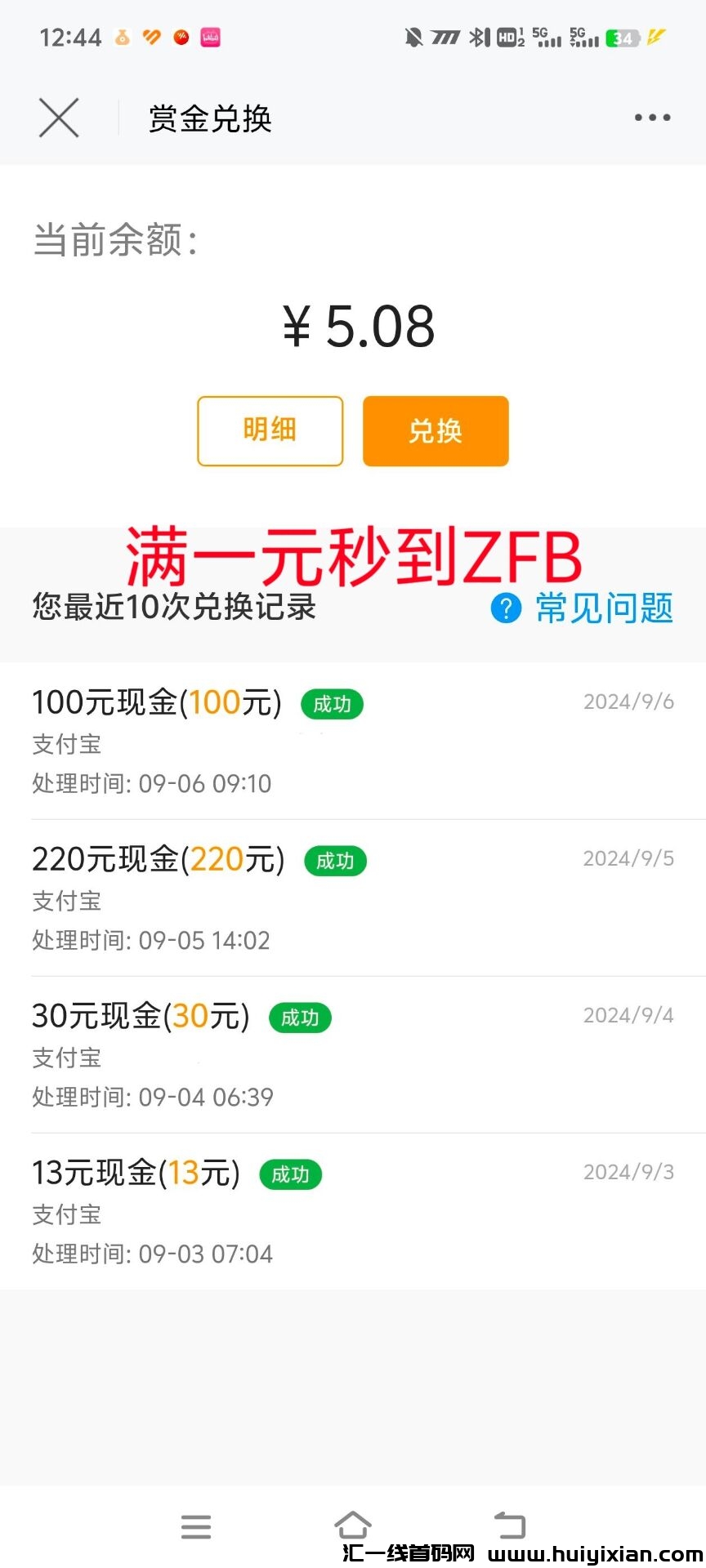Navigate back with the system back button
The image size is (706, 1568).
pos(510,1526)
